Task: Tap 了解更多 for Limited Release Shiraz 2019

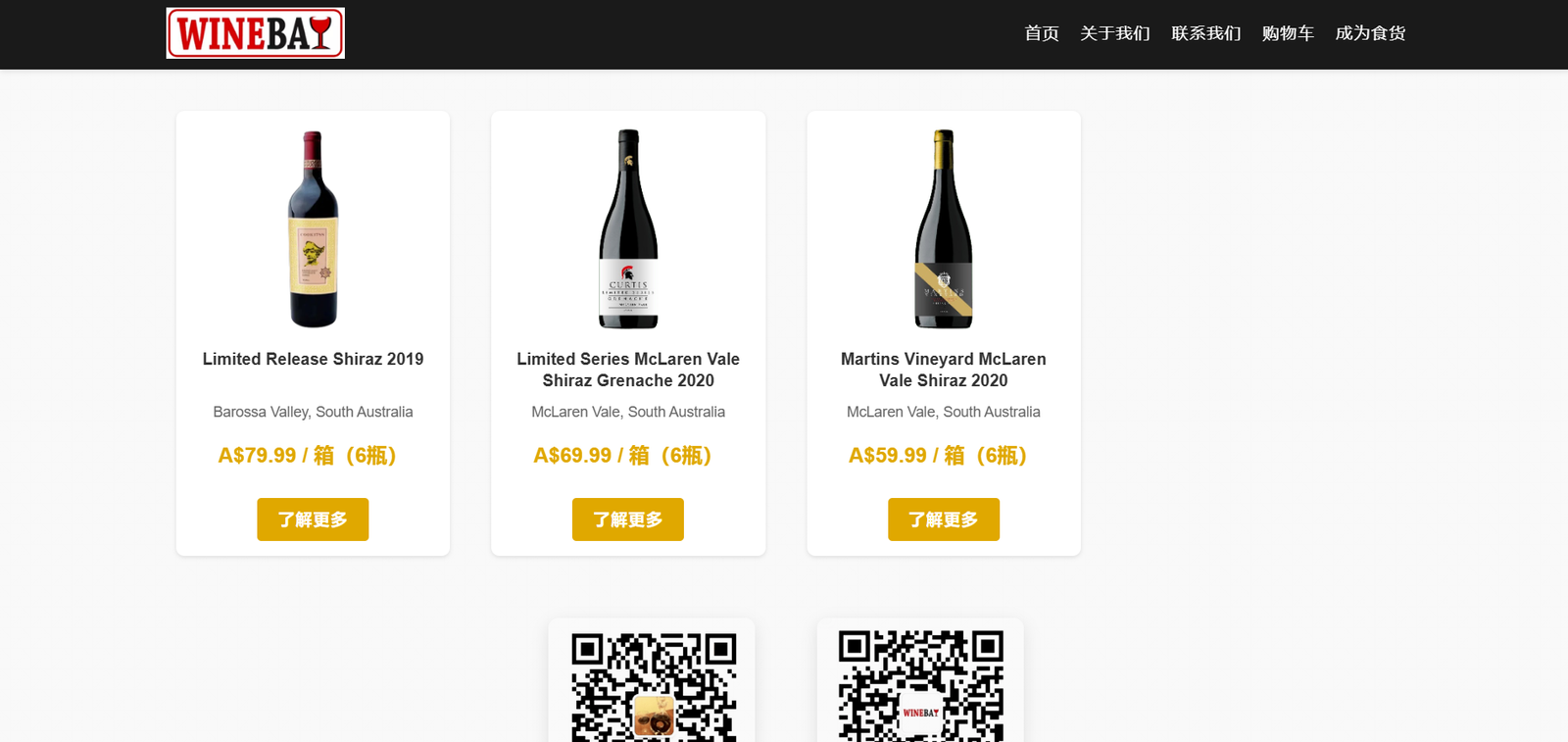Action: click(x=313, y=519)
